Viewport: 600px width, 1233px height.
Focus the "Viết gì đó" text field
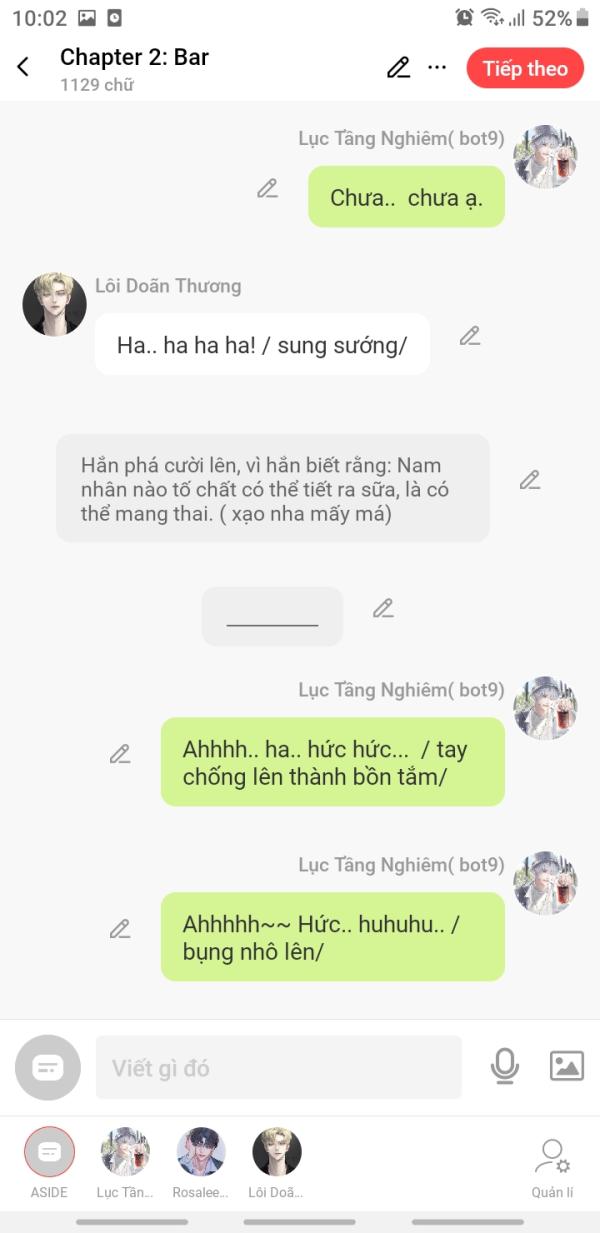click(x=278, y=1068)
